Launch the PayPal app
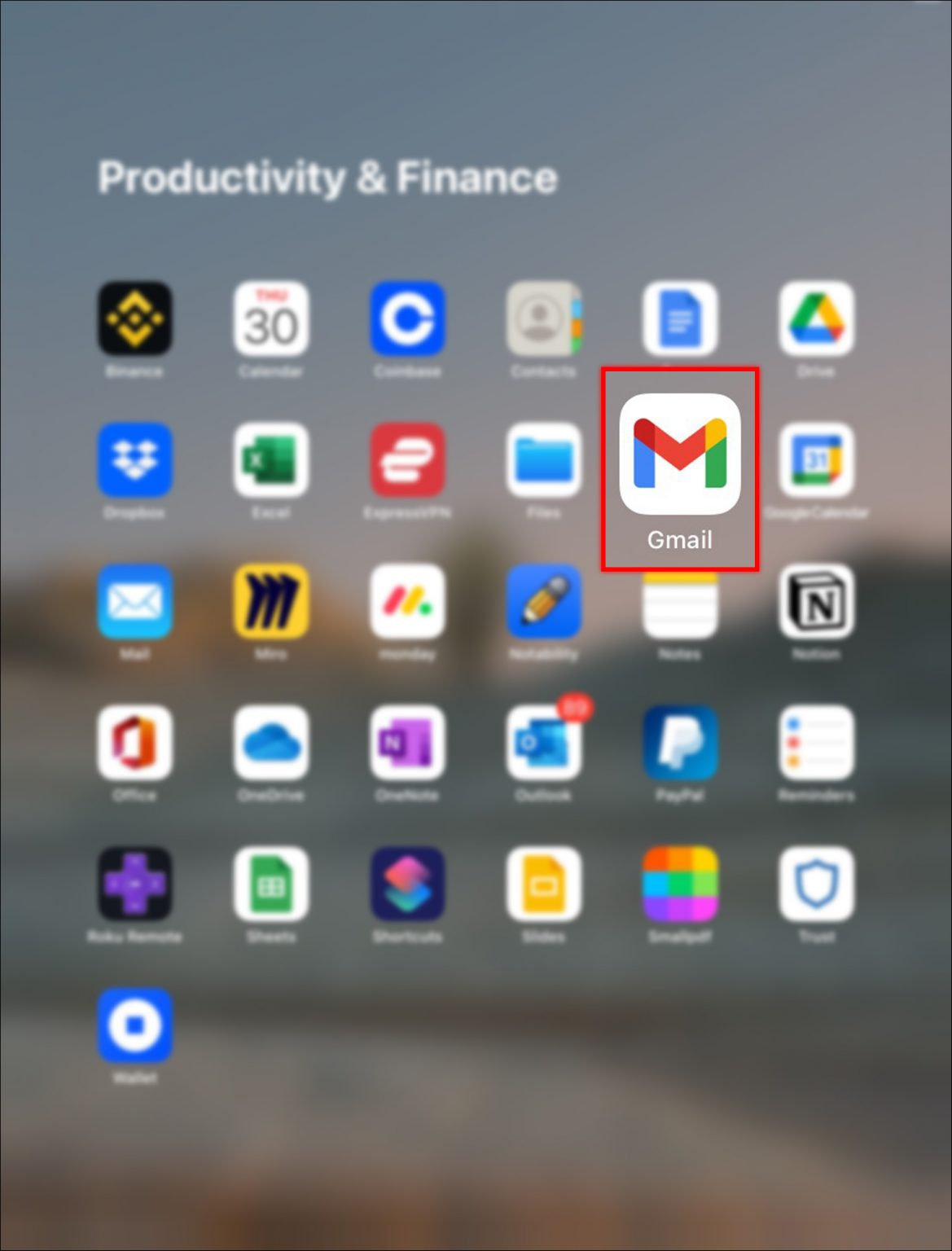Screen dimensions: 952x1251 click(x=680, y=742)
